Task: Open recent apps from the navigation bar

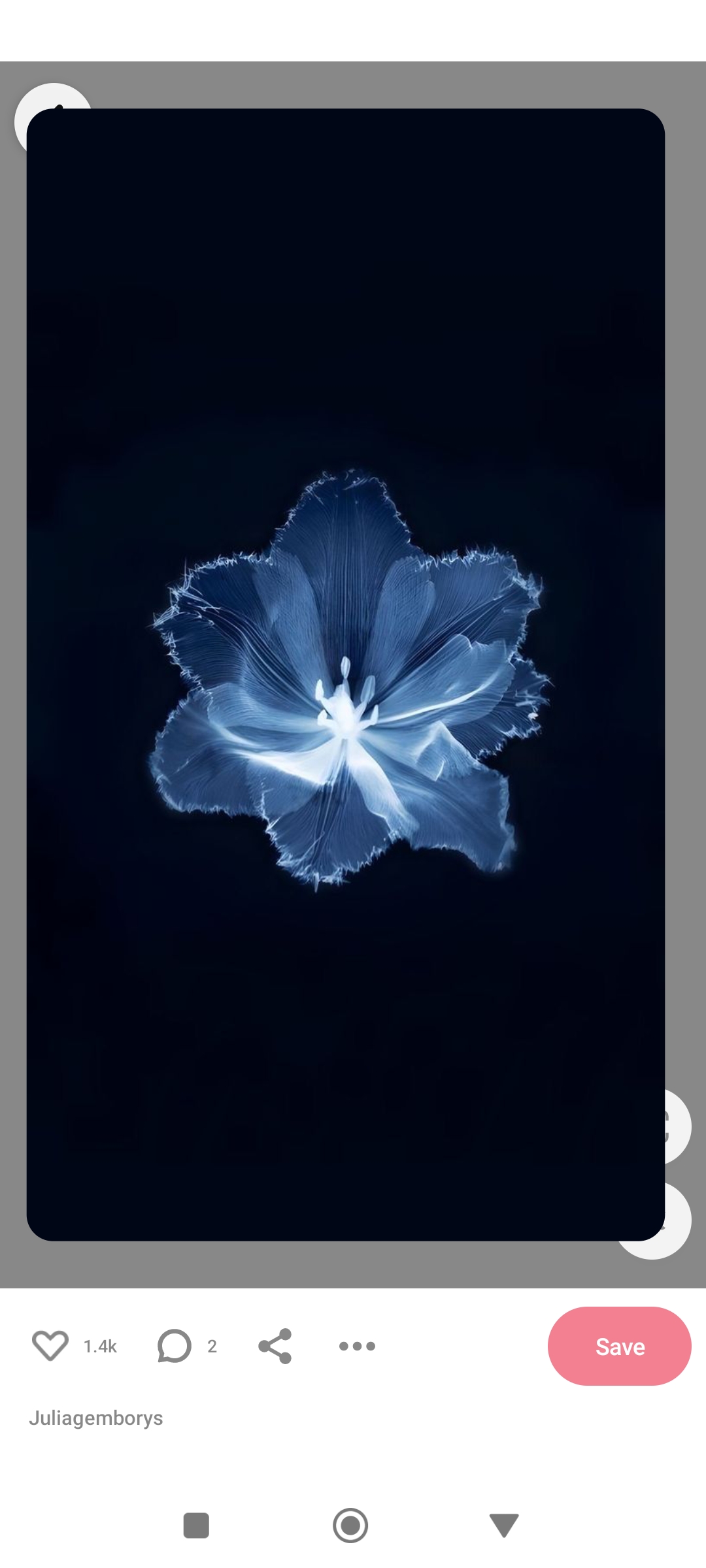Action: (x=196, y=1526)
